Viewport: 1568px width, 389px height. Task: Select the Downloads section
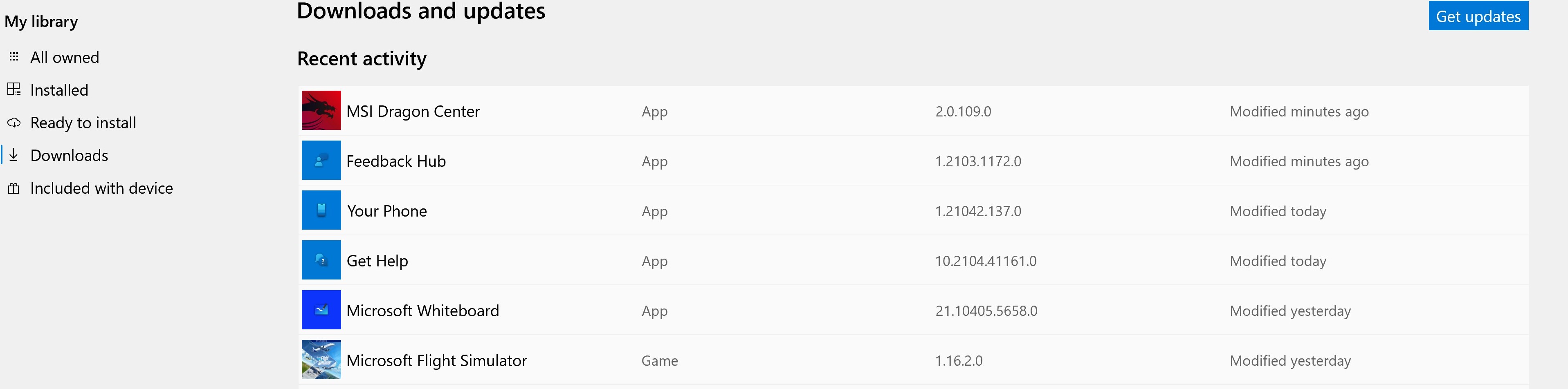[69, 156]
